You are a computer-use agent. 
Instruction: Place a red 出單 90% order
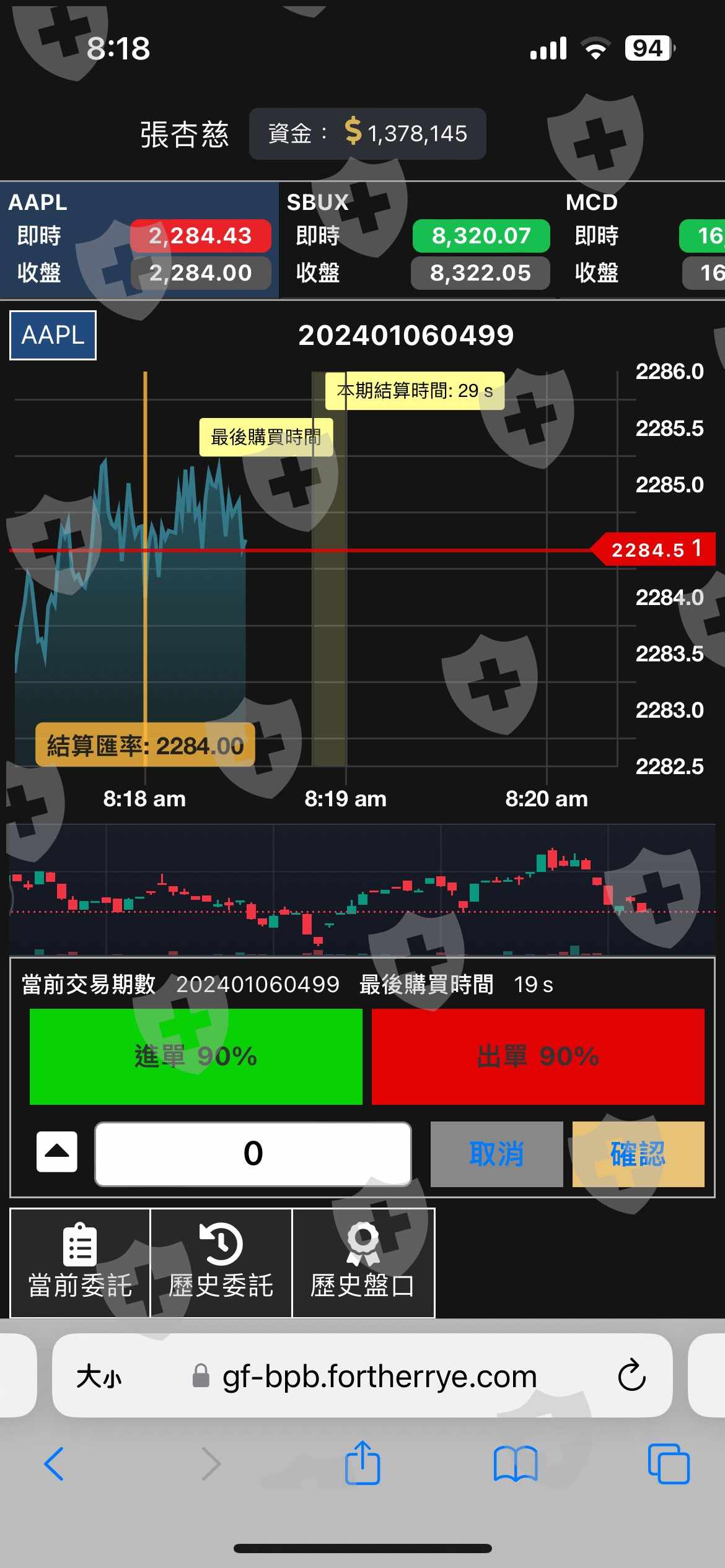coord(538,1056)
